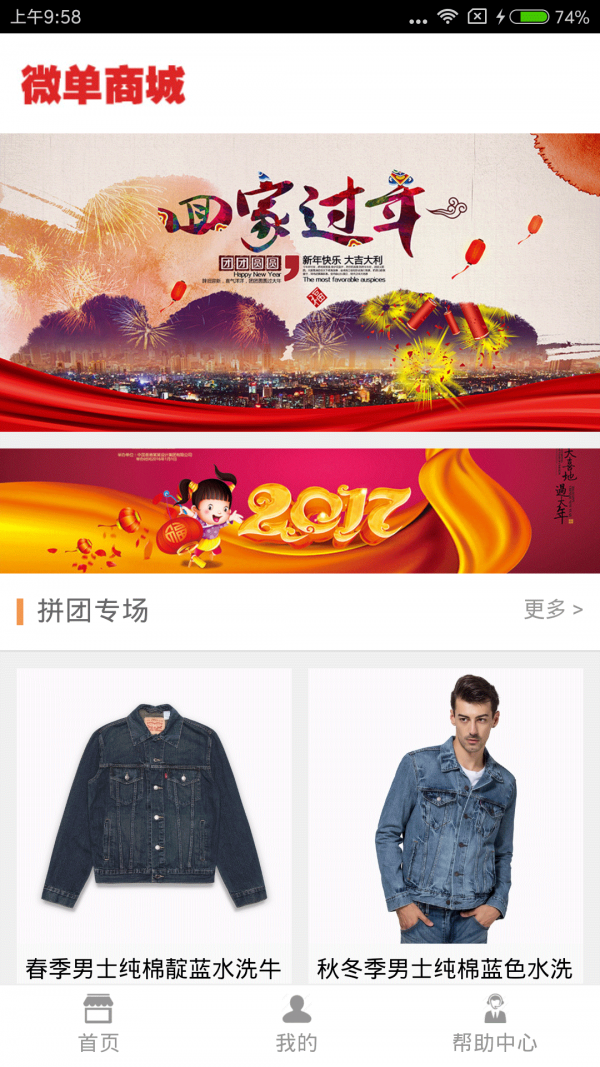
Task: Go to the 我的 tab
Action: pyautogui.click(x=297, y=1024)
